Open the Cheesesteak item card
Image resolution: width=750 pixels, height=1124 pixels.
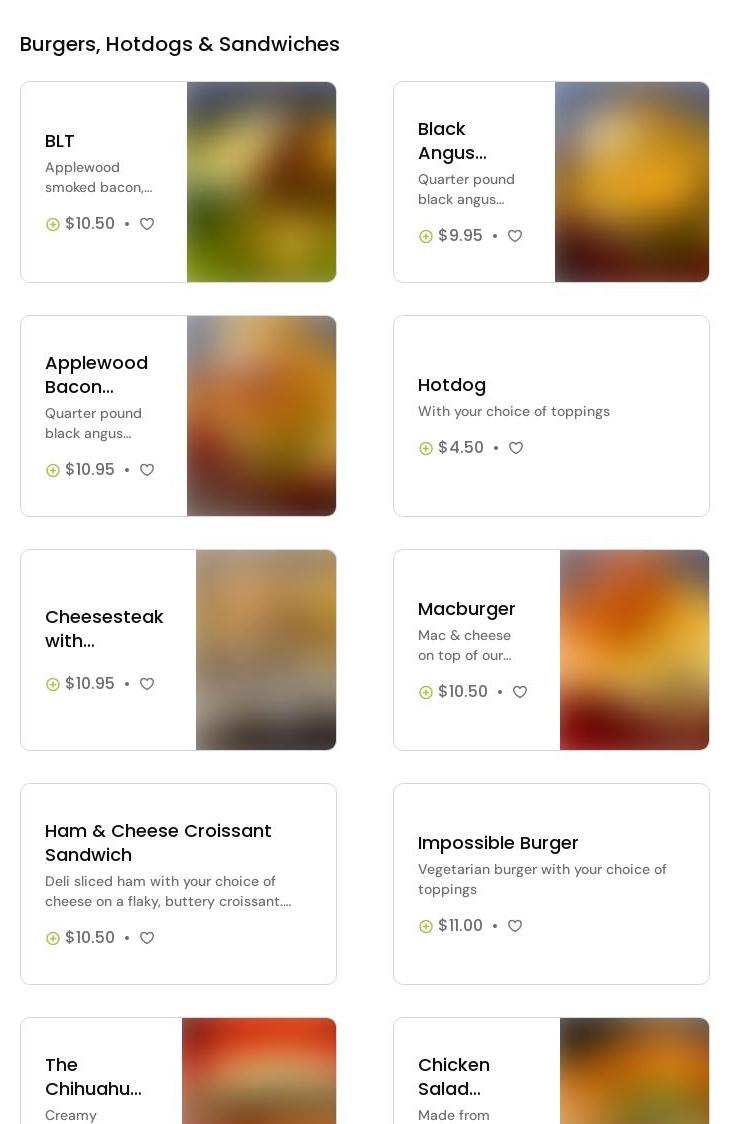pyautogui.click(x=104, y=629)
